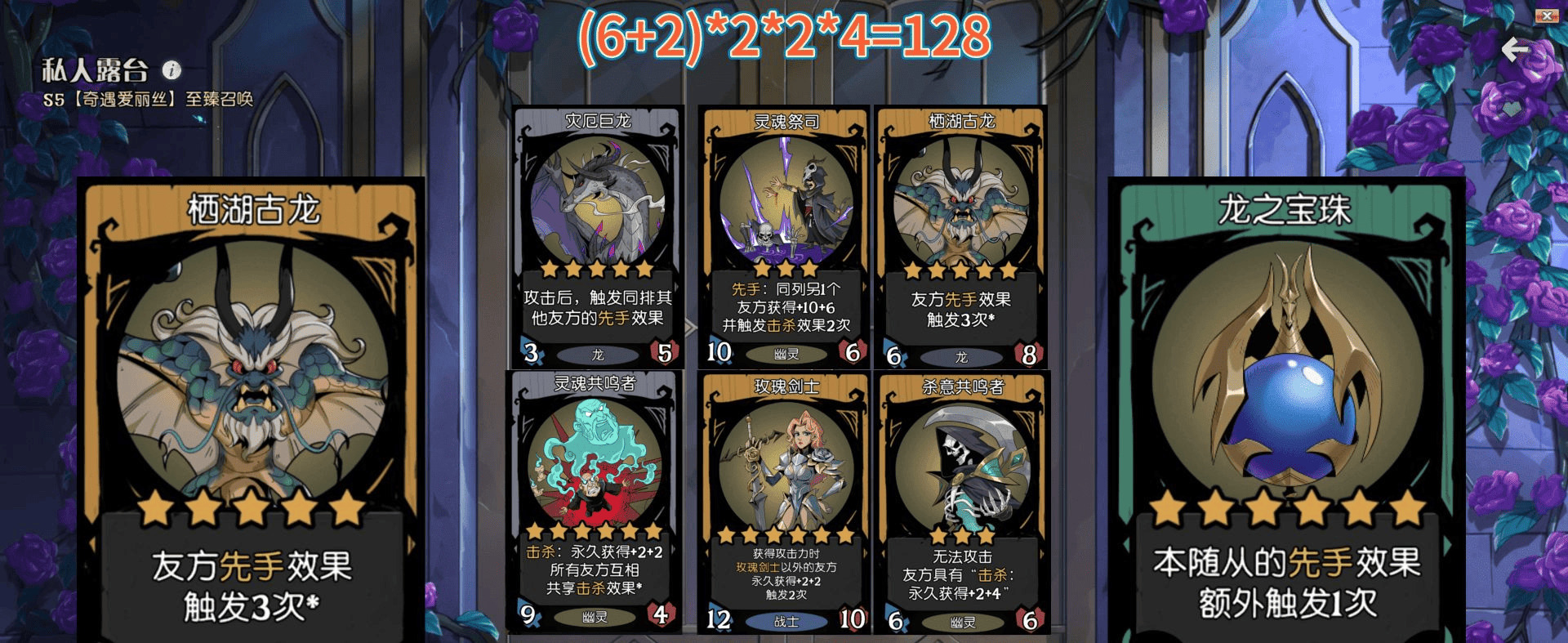Tap the heart icon under the back arrow
Screen dimensions: 1568x643
(x=1513, y=108)
